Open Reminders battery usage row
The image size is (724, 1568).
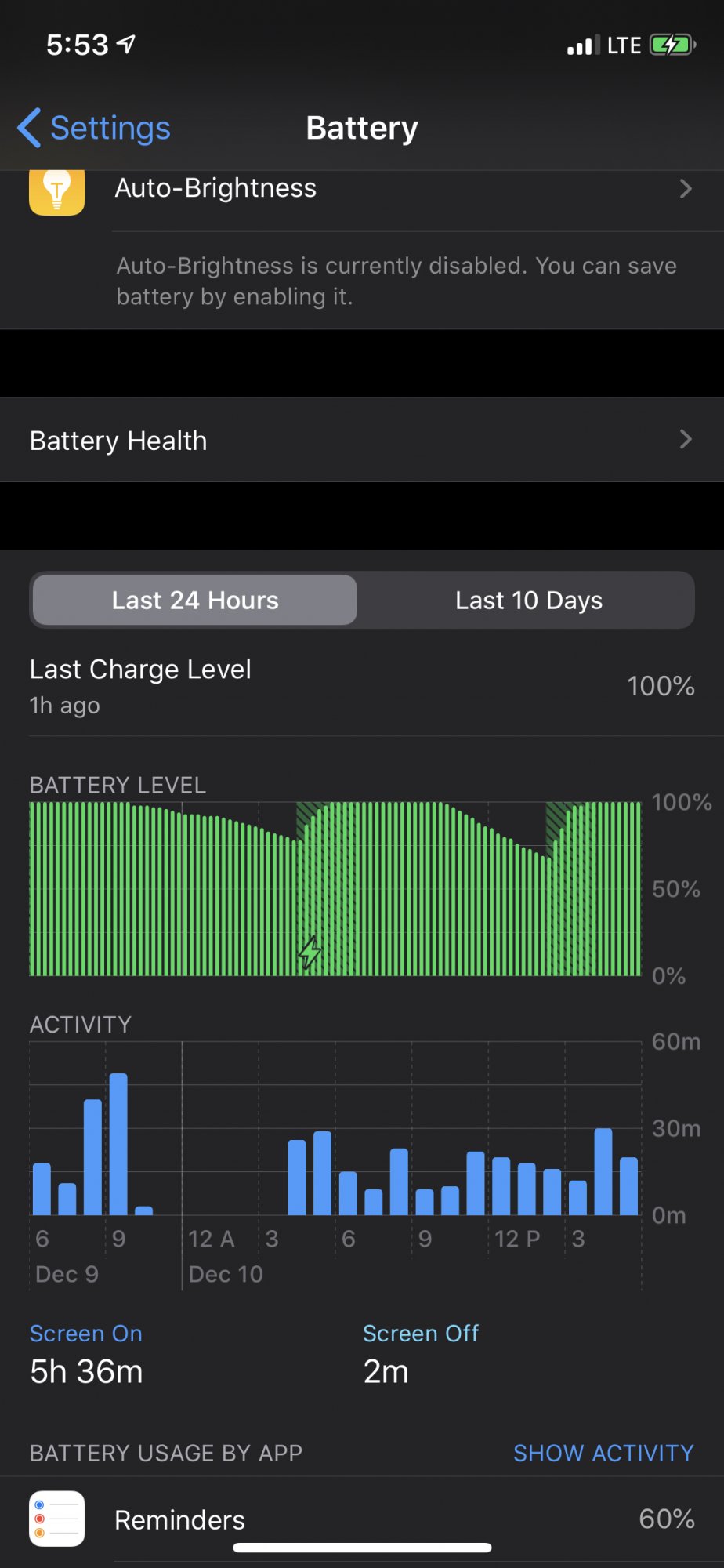362,1519
